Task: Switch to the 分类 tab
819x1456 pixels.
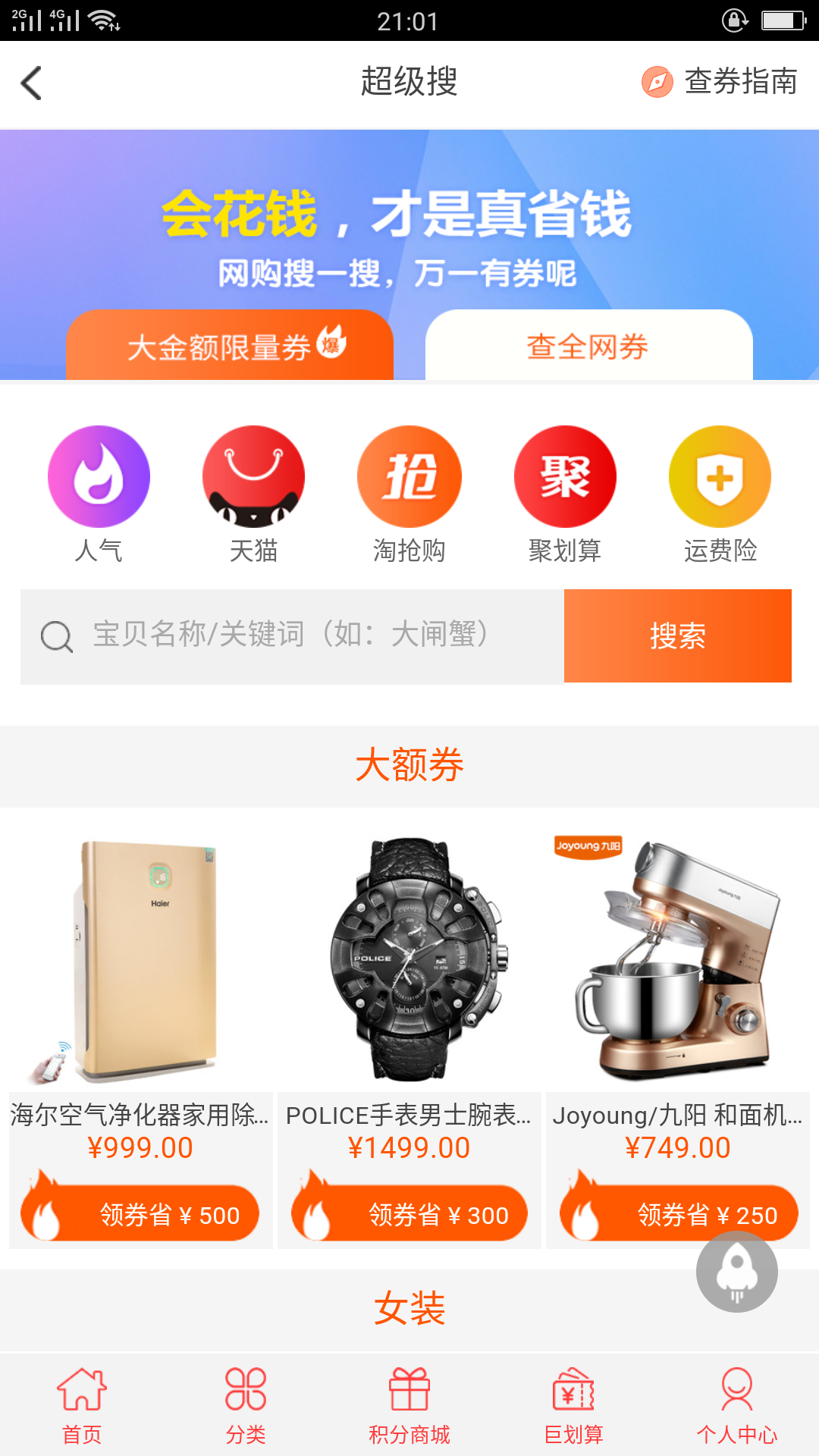Action: click(x=246, y=1404)
